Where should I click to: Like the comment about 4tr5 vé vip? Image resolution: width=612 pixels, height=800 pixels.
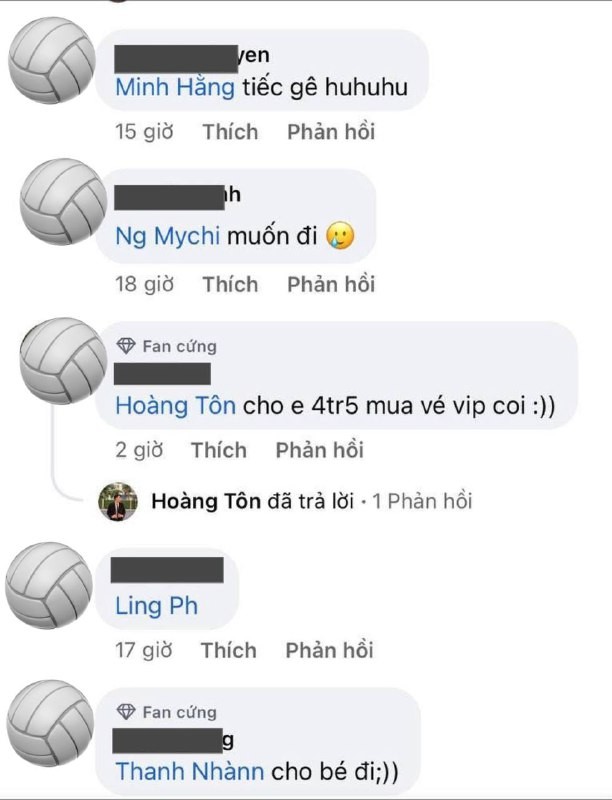219,450
